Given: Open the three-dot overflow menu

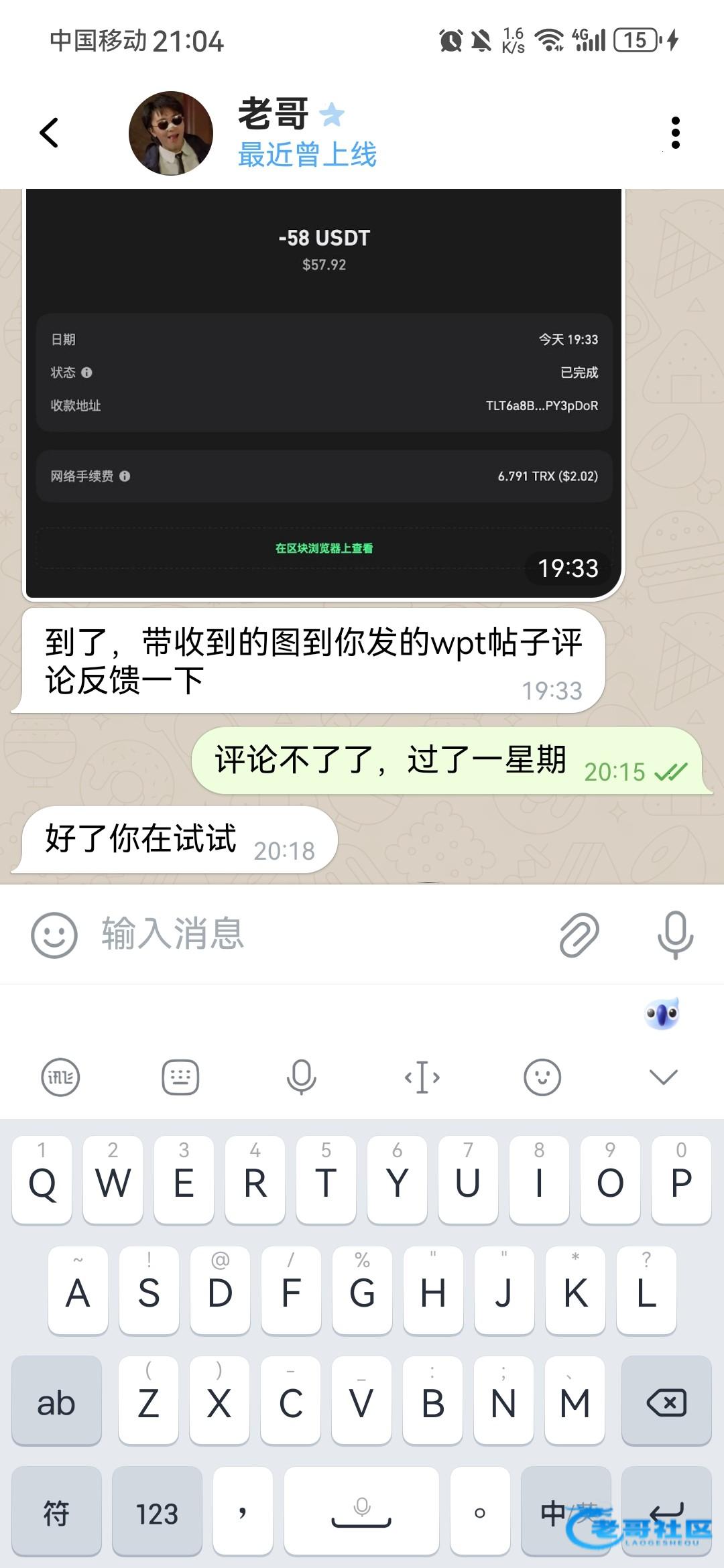Looking at the screenshot, I should (675, 133).
